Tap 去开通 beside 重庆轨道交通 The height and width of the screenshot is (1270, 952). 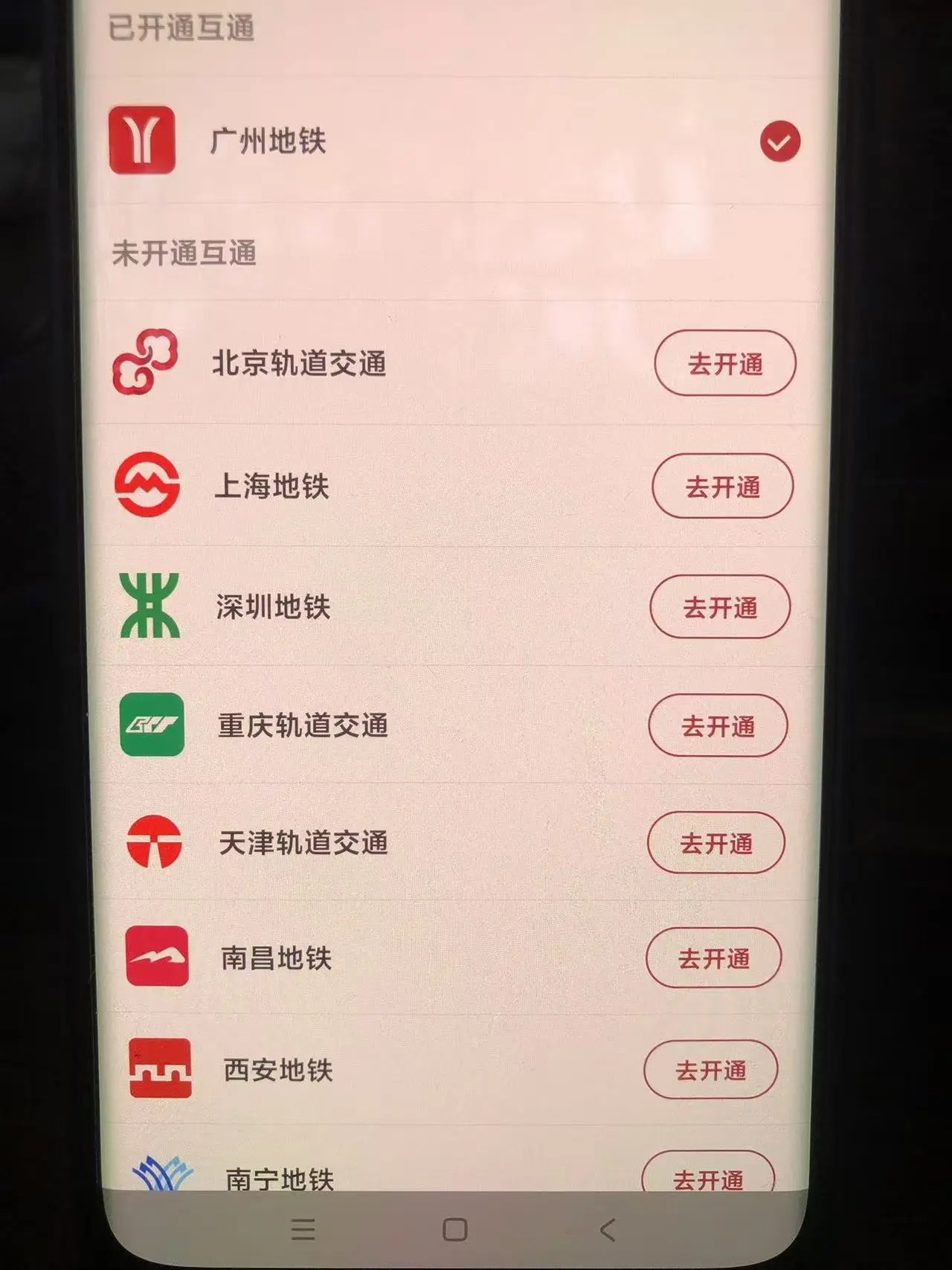click(x=718, y=725)
